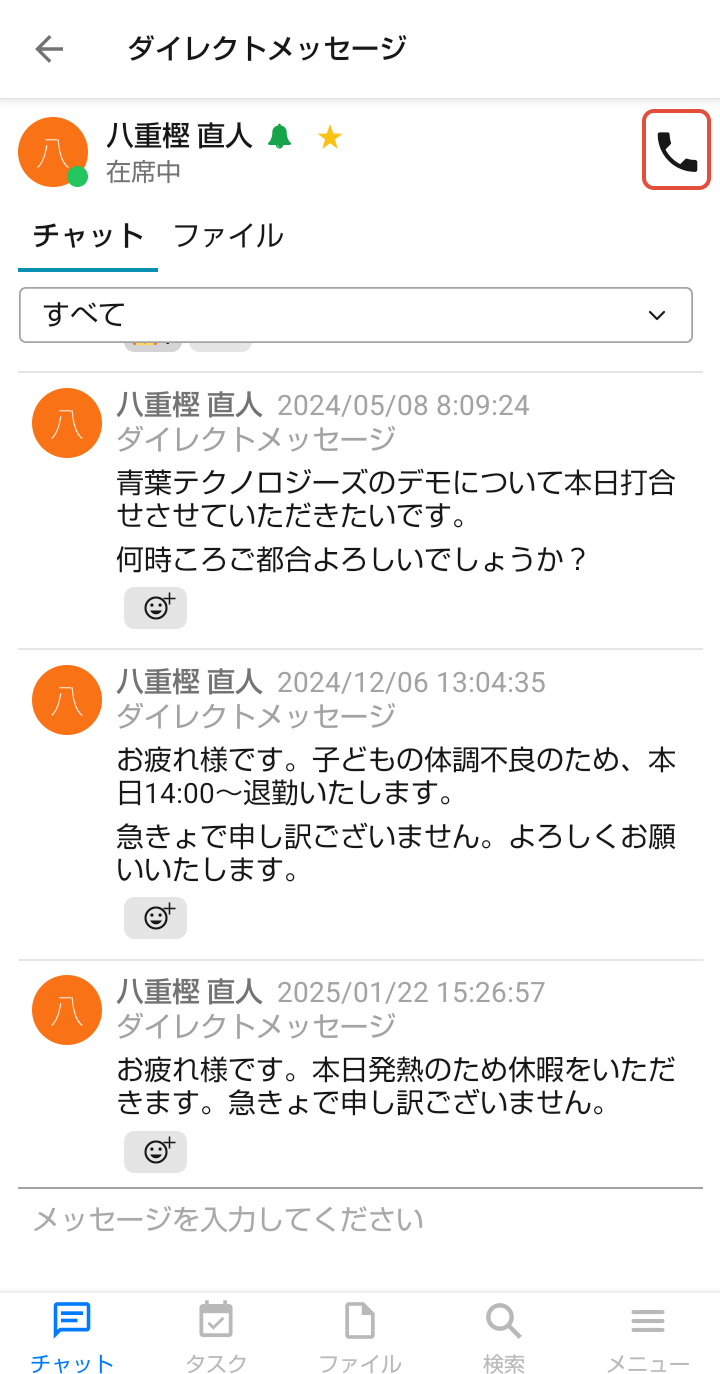Select the チャット top tab

tap(88, 236)
